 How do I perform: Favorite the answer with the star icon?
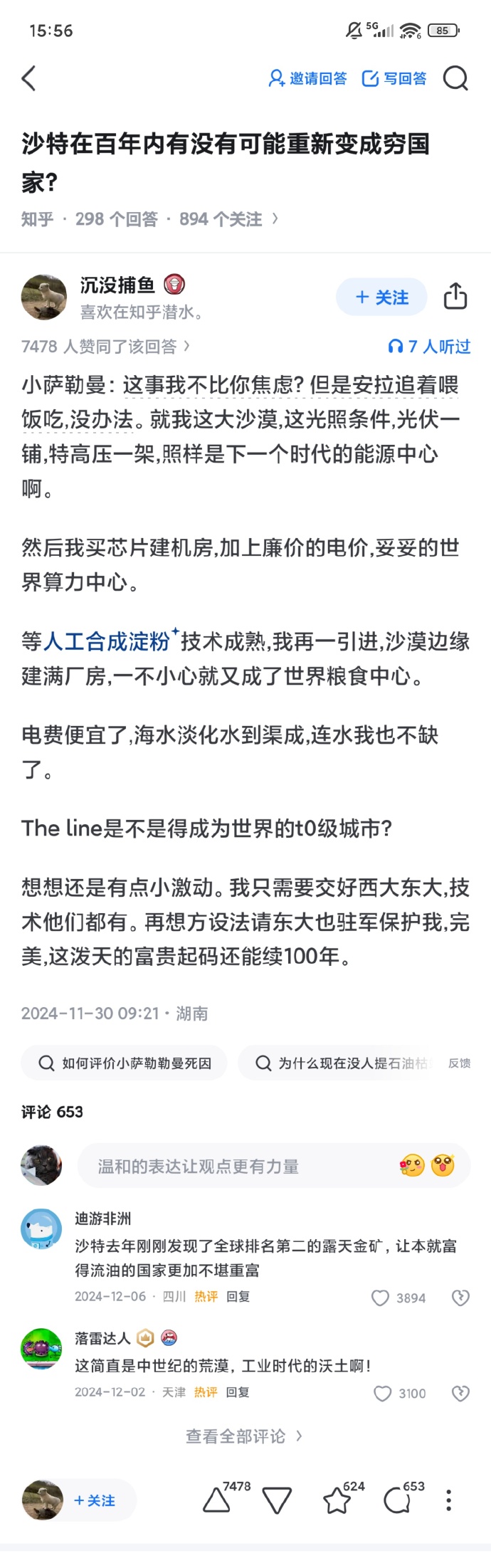coord(337,1500)
